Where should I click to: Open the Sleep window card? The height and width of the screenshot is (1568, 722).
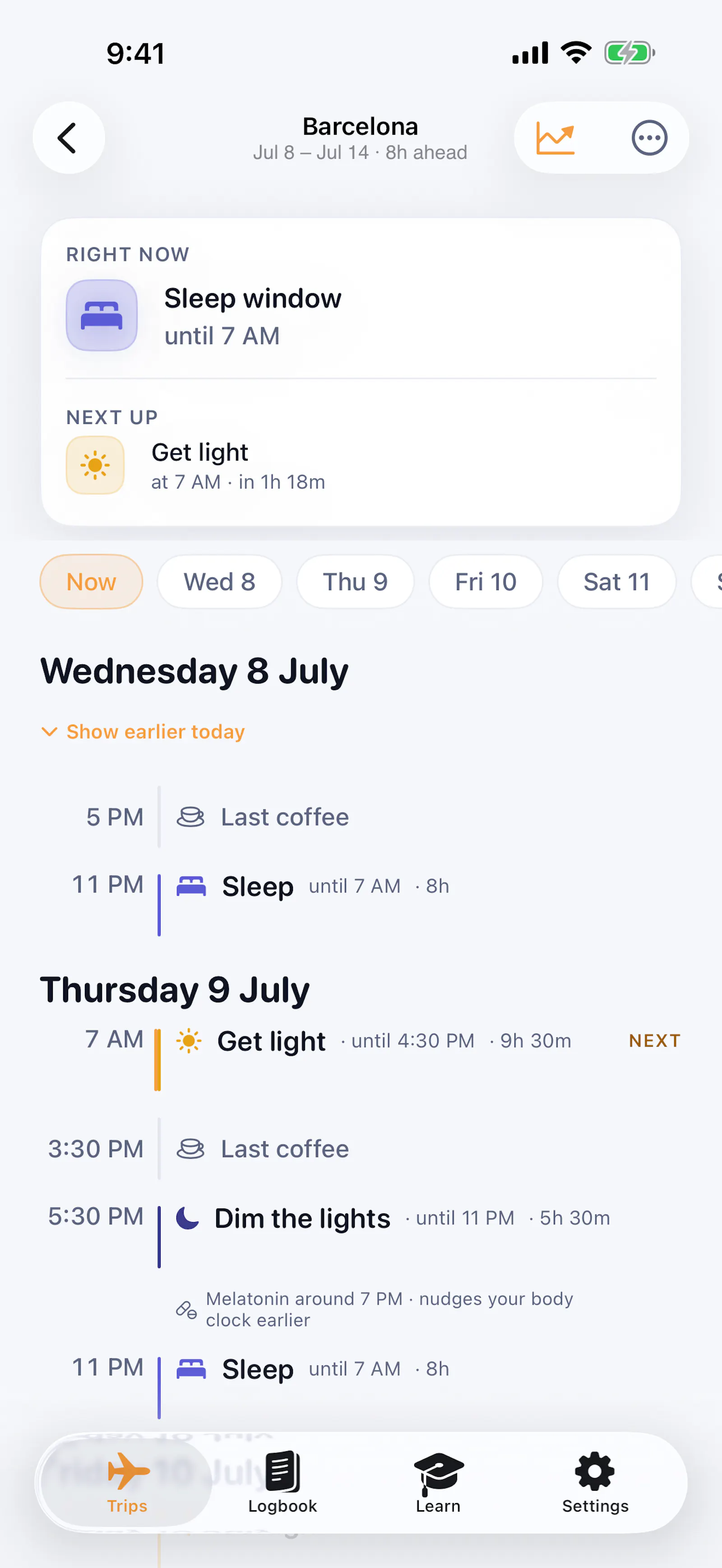pyautogui.click(x=361, y=316)
